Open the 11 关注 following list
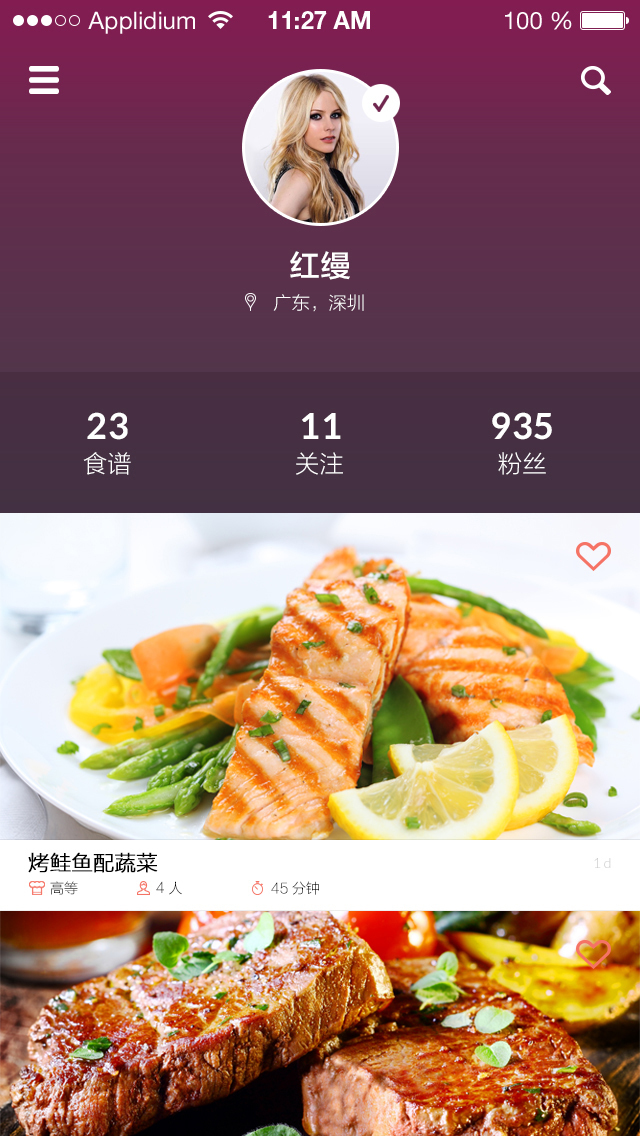The height and width of the screenshot is (1136, 640). tap(320, 442)
